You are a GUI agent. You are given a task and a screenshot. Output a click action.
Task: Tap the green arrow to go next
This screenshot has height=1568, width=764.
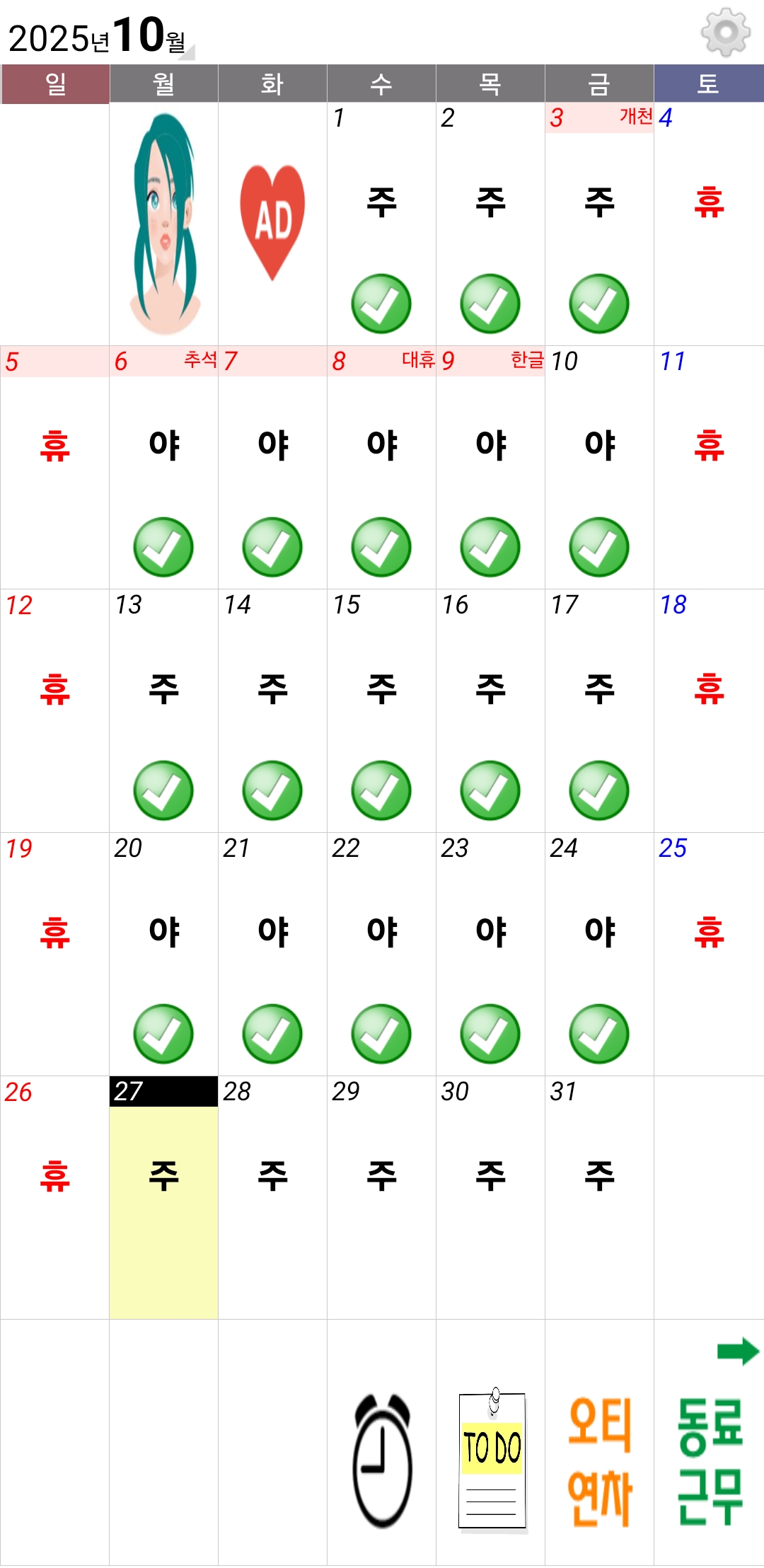click(737, 1351)
